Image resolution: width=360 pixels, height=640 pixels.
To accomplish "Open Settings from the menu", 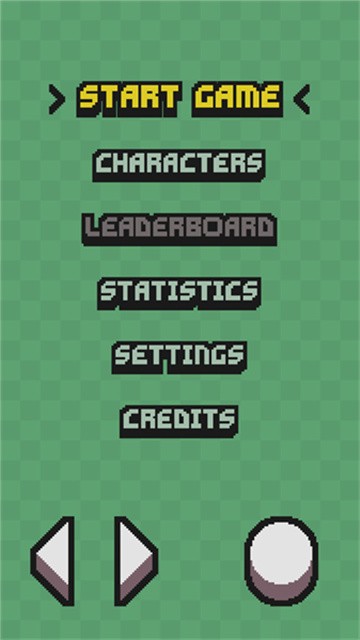I will 179,358.
